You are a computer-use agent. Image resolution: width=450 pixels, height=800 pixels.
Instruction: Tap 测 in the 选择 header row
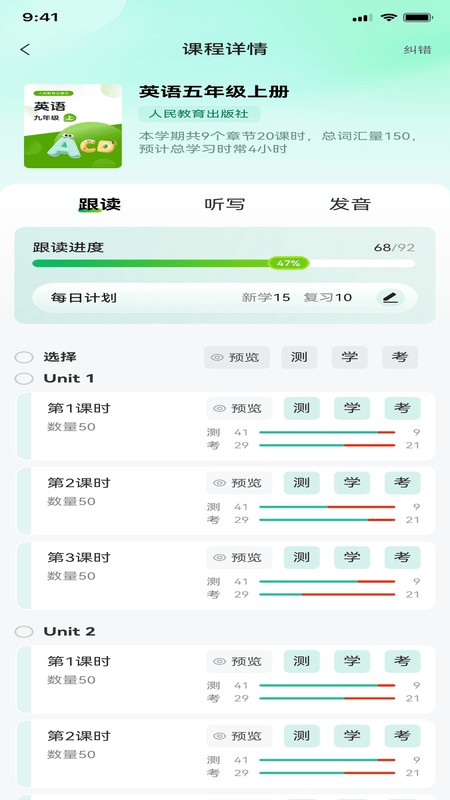pyautogui.click(x=299, y=357)
